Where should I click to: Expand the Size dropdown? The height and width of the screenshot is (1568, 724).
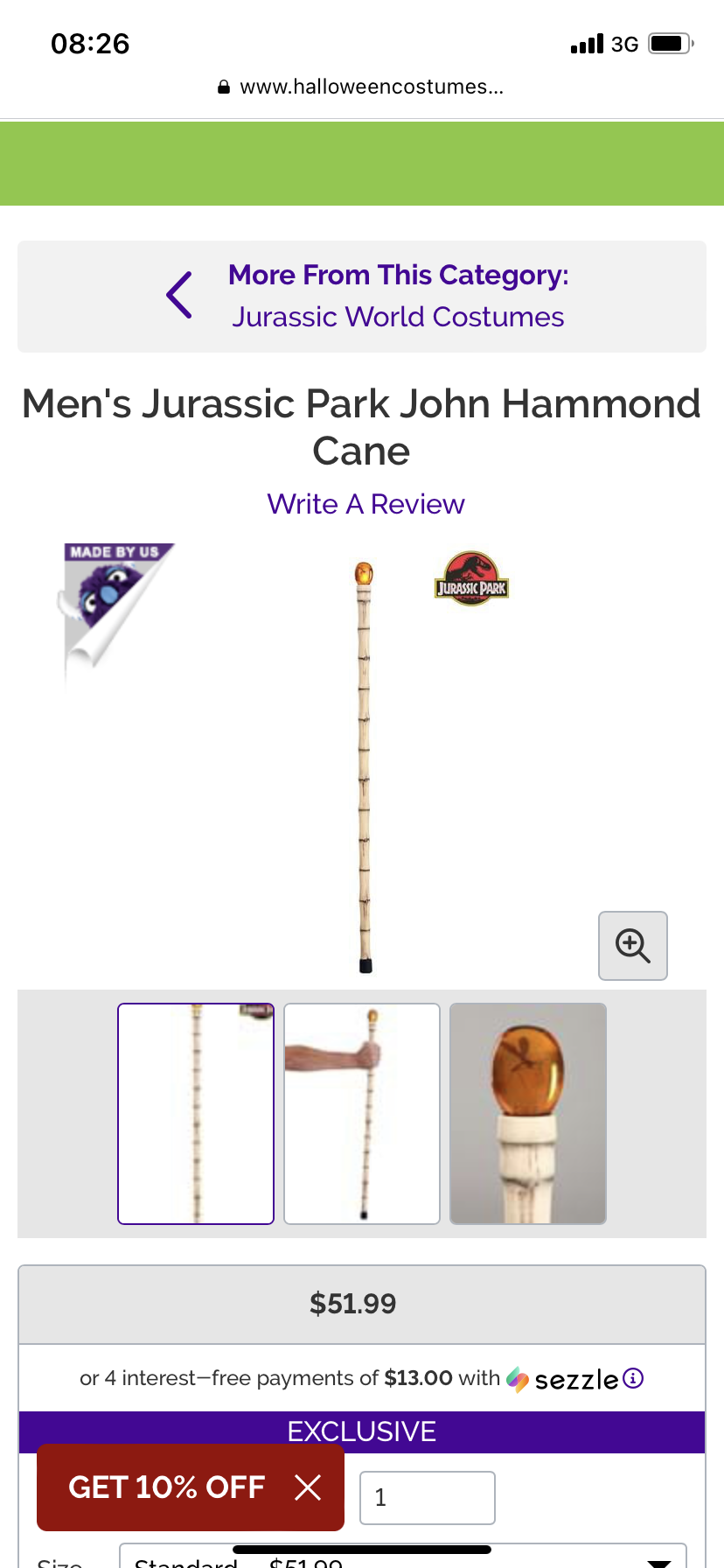point(403,1557)
